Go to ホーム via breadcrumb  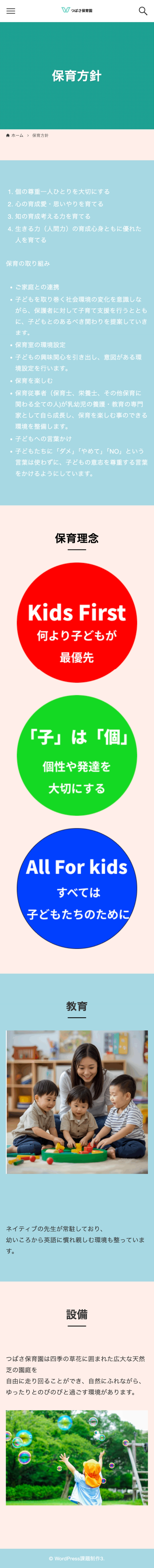[16, 135]
